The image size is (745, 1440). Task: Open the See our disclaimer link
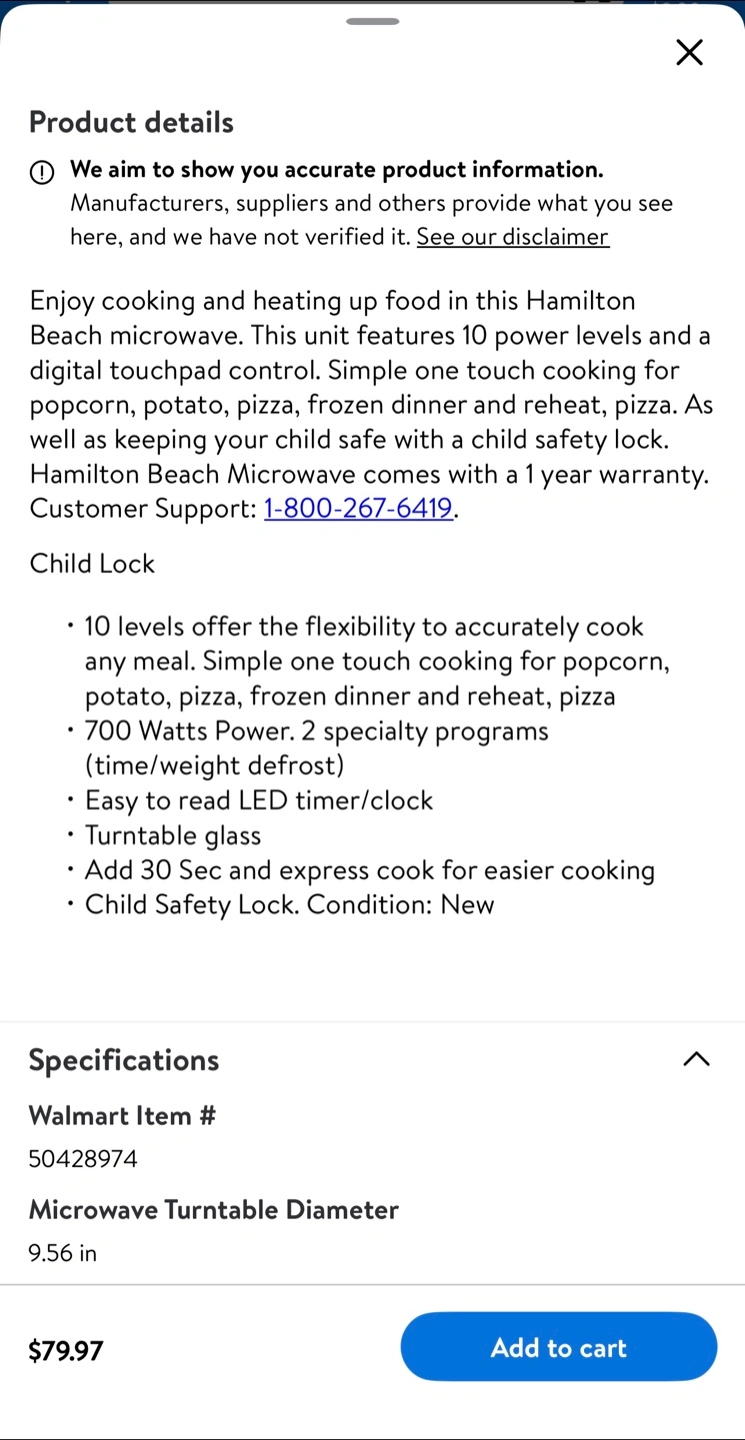512,237
